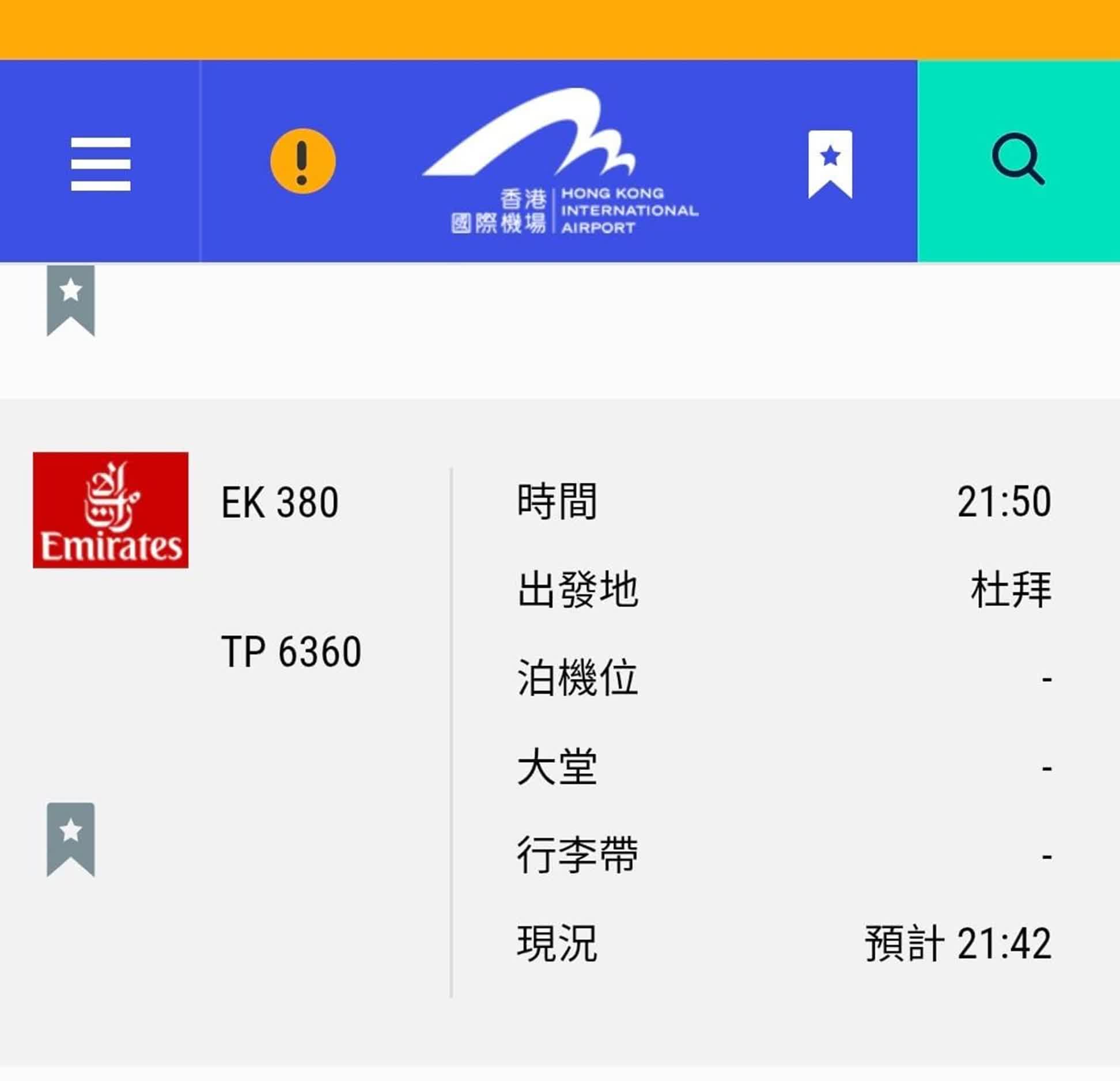Open the orange alert notice icon

pos(302,161)
